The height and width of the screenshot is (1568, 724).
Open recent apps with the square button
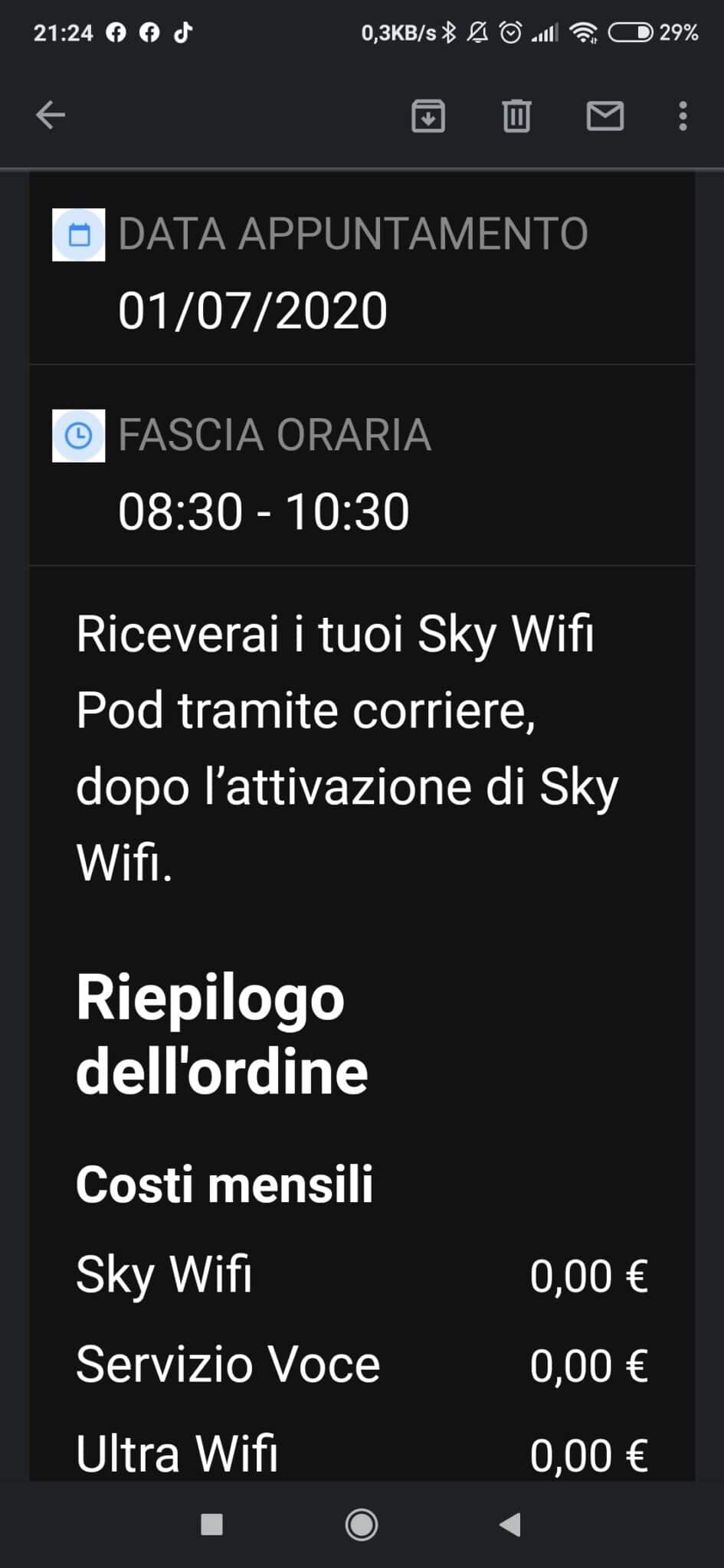coord(211,1524)
